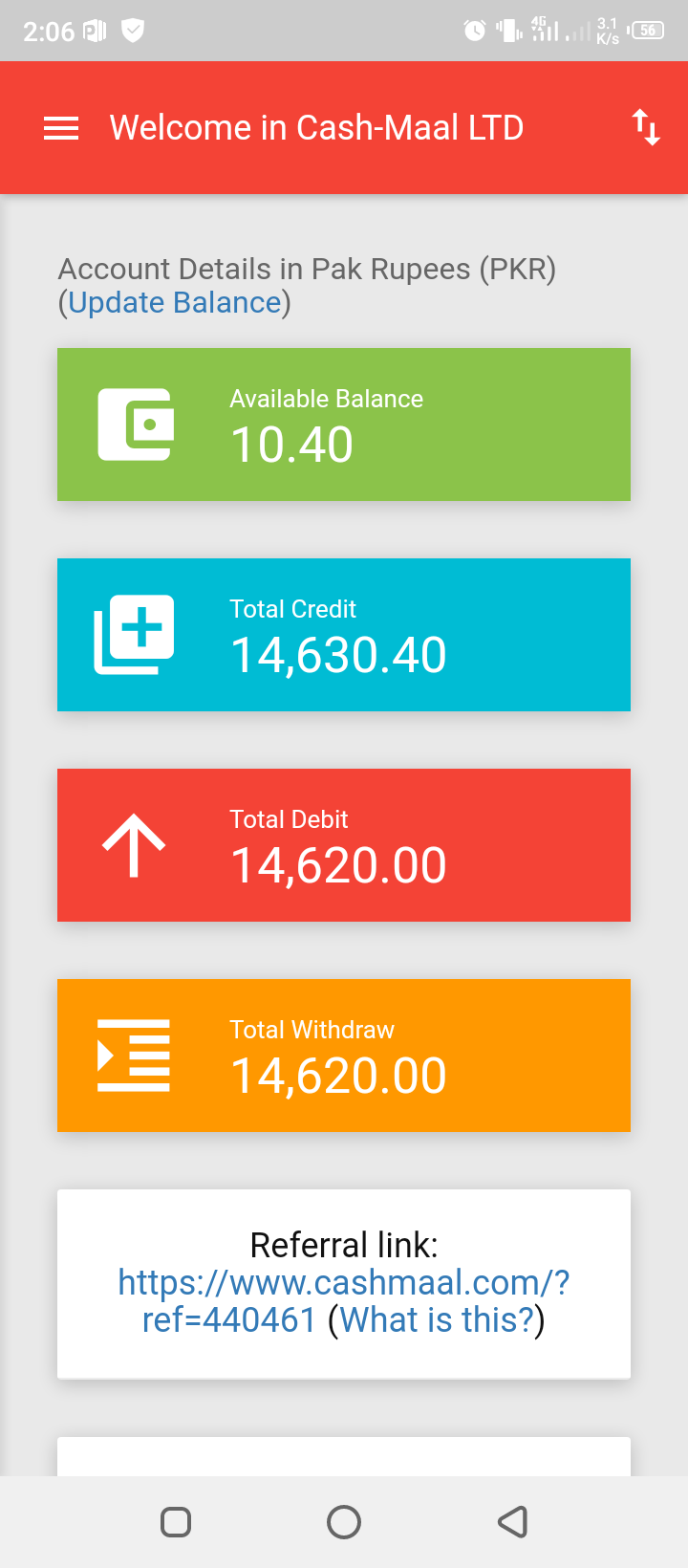Open the hamburger drawer menu
Image resolution: width=688 pixels, height=1568 pixels.
coord(61,128)
